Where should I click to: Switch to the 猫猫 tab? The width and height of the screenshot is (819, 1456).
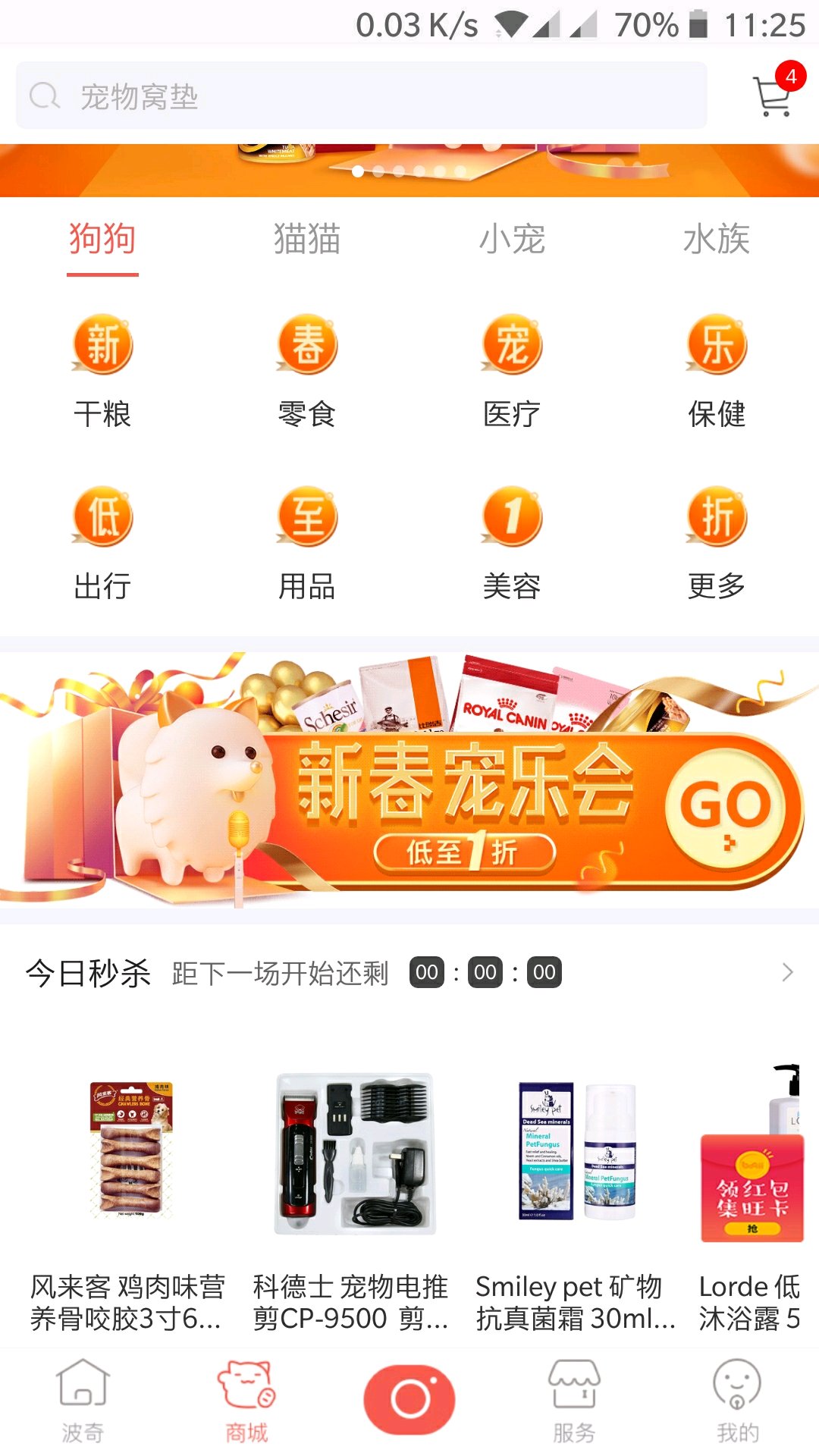pyautogui.click(x=307, y=239)
